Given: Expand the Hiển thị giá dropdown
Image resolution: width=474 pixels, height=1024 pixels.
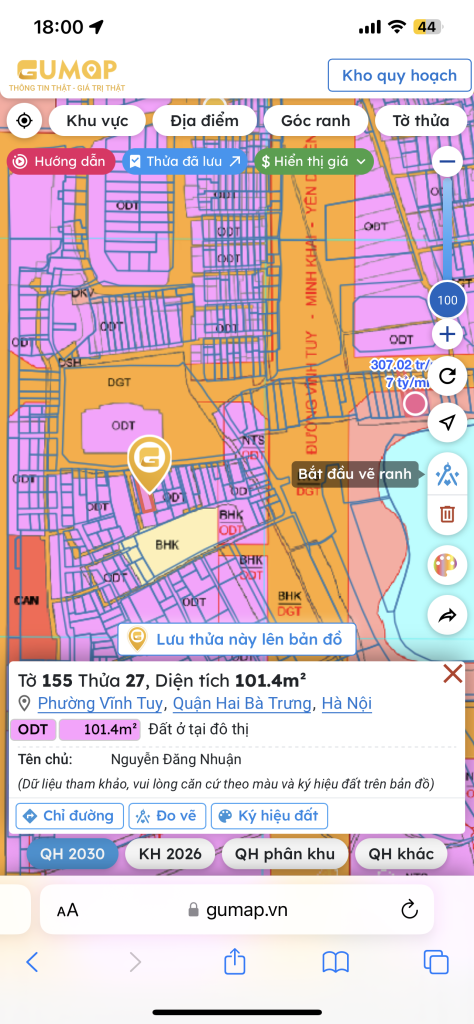Looking at the screenshot, I should 314,161.
